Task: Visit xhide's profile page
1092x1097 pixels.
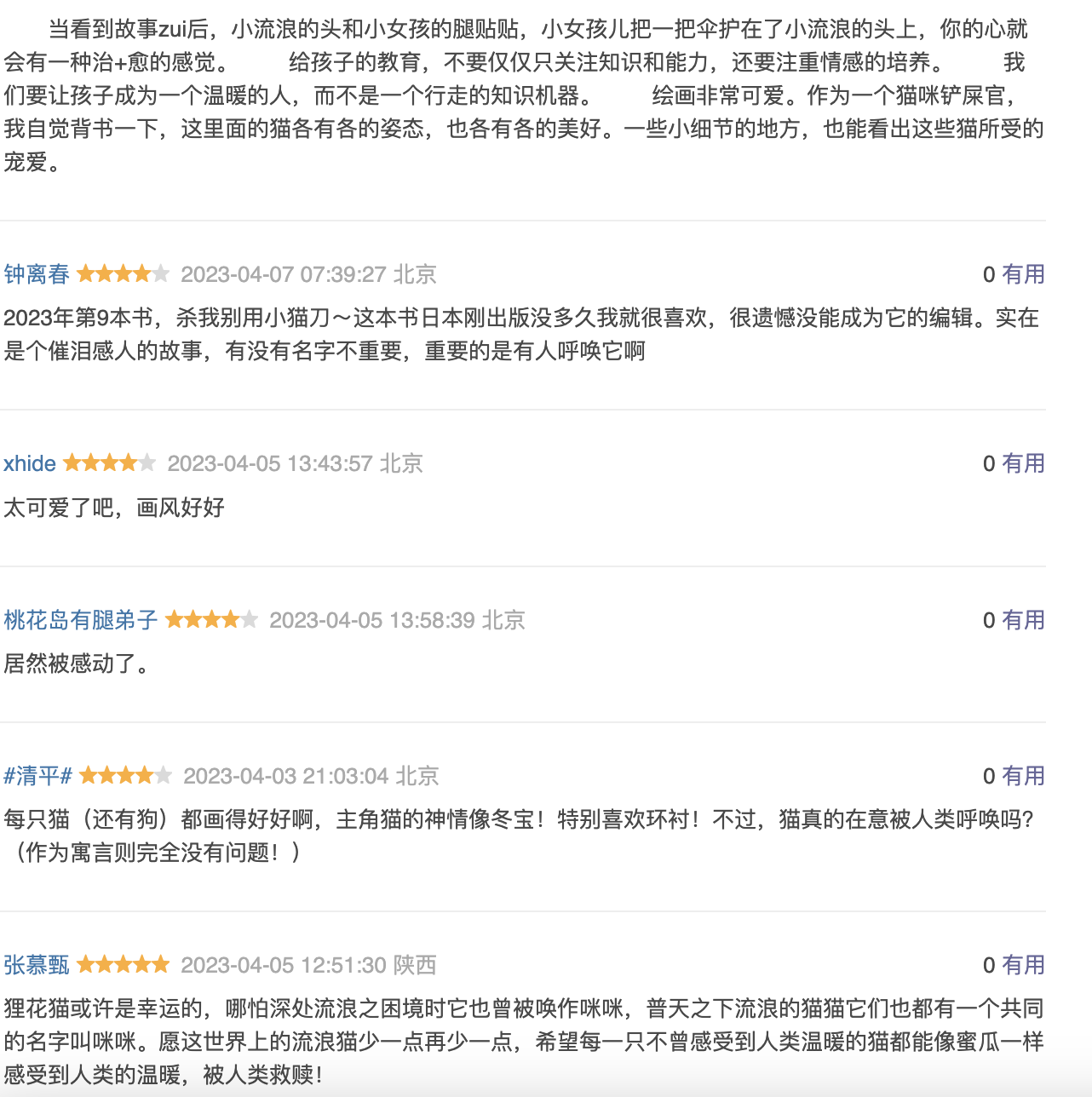Action: (x=30, y=463)
